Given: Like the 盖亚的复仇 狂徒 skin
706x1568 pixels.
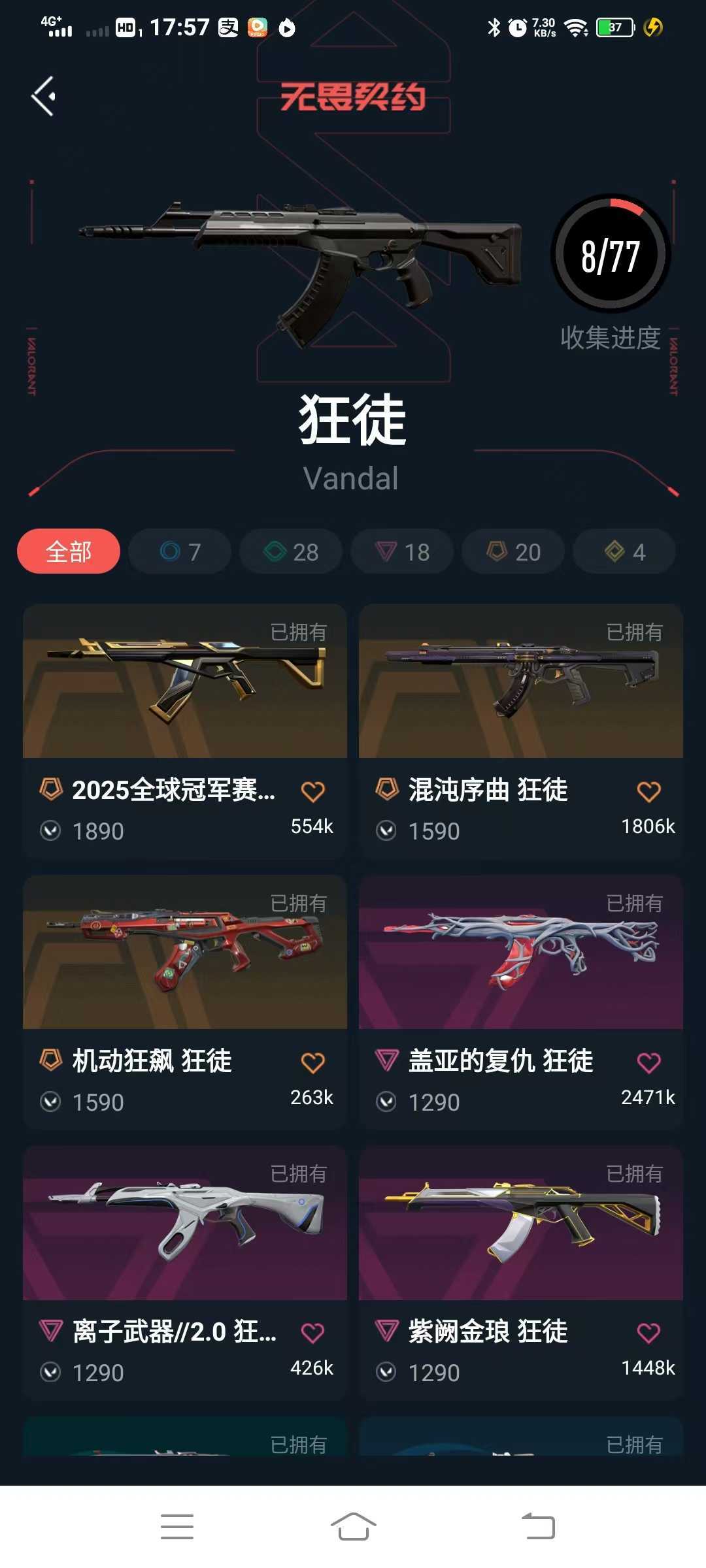Looking at the screenshot, I should click(x=648, y=1062).
